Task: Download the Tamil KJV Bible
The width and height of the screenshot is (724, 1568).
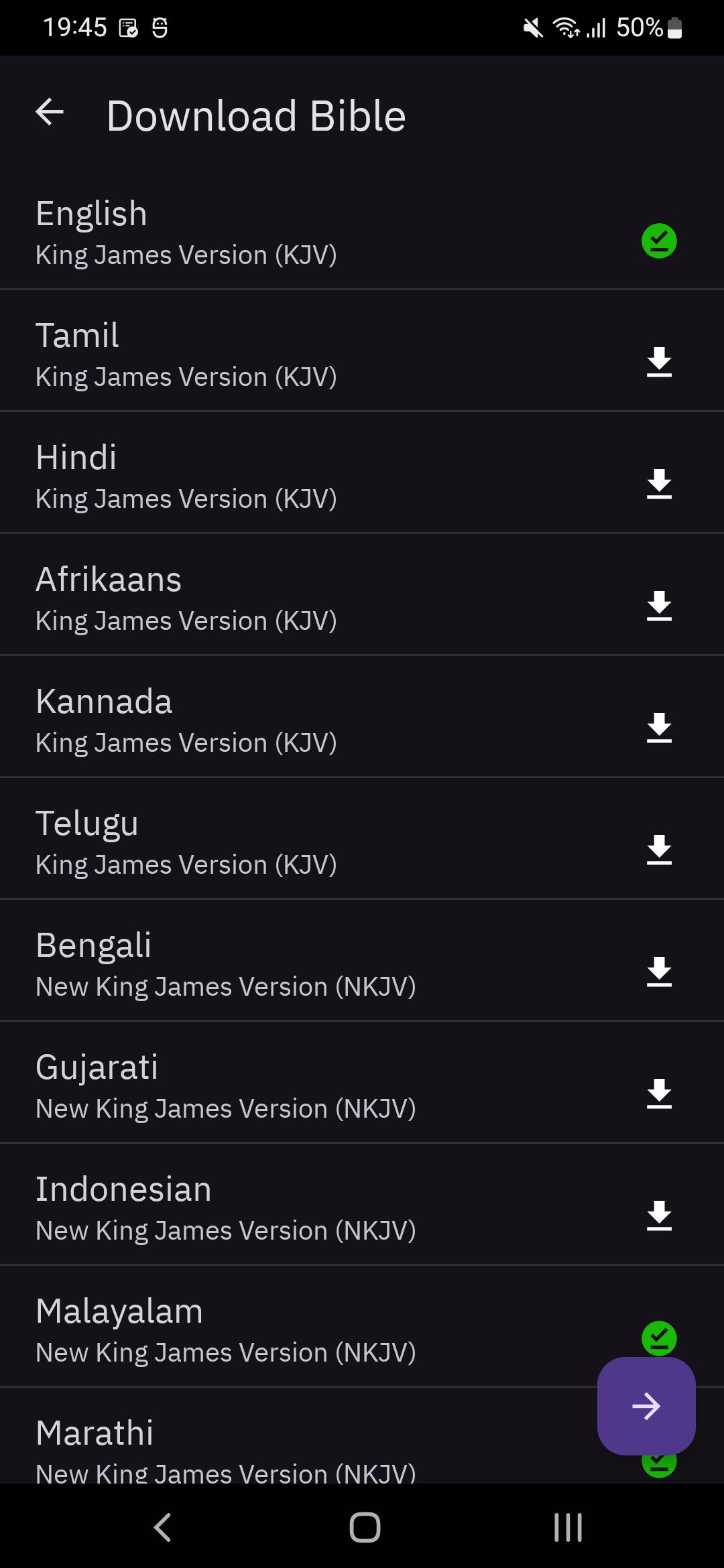Action: point(659,363)
